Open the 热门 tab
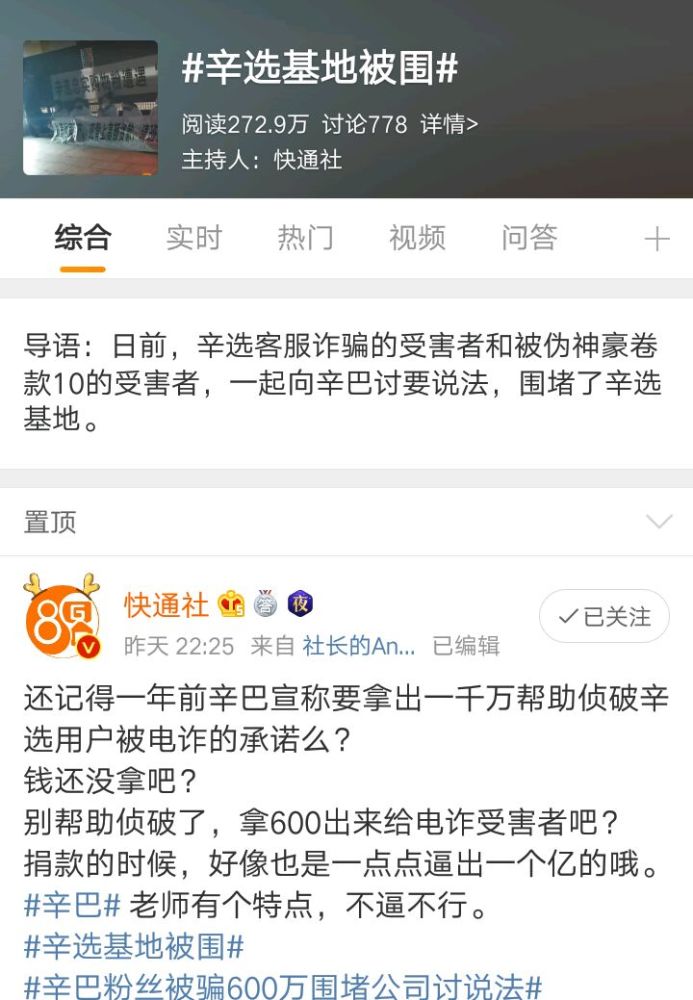 pos(305,238)
